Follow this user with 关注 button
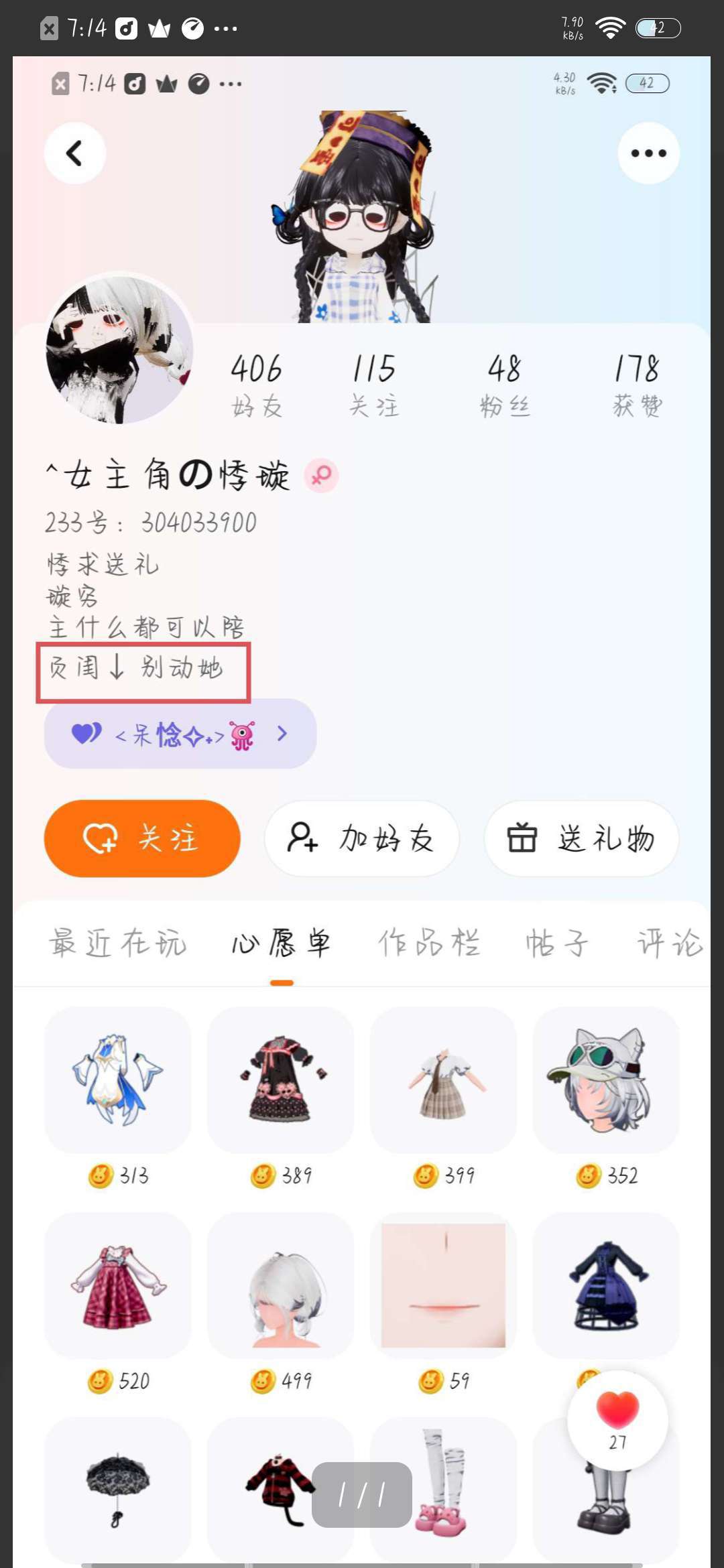The image size is (724, 1568). (x=142, y=838)
